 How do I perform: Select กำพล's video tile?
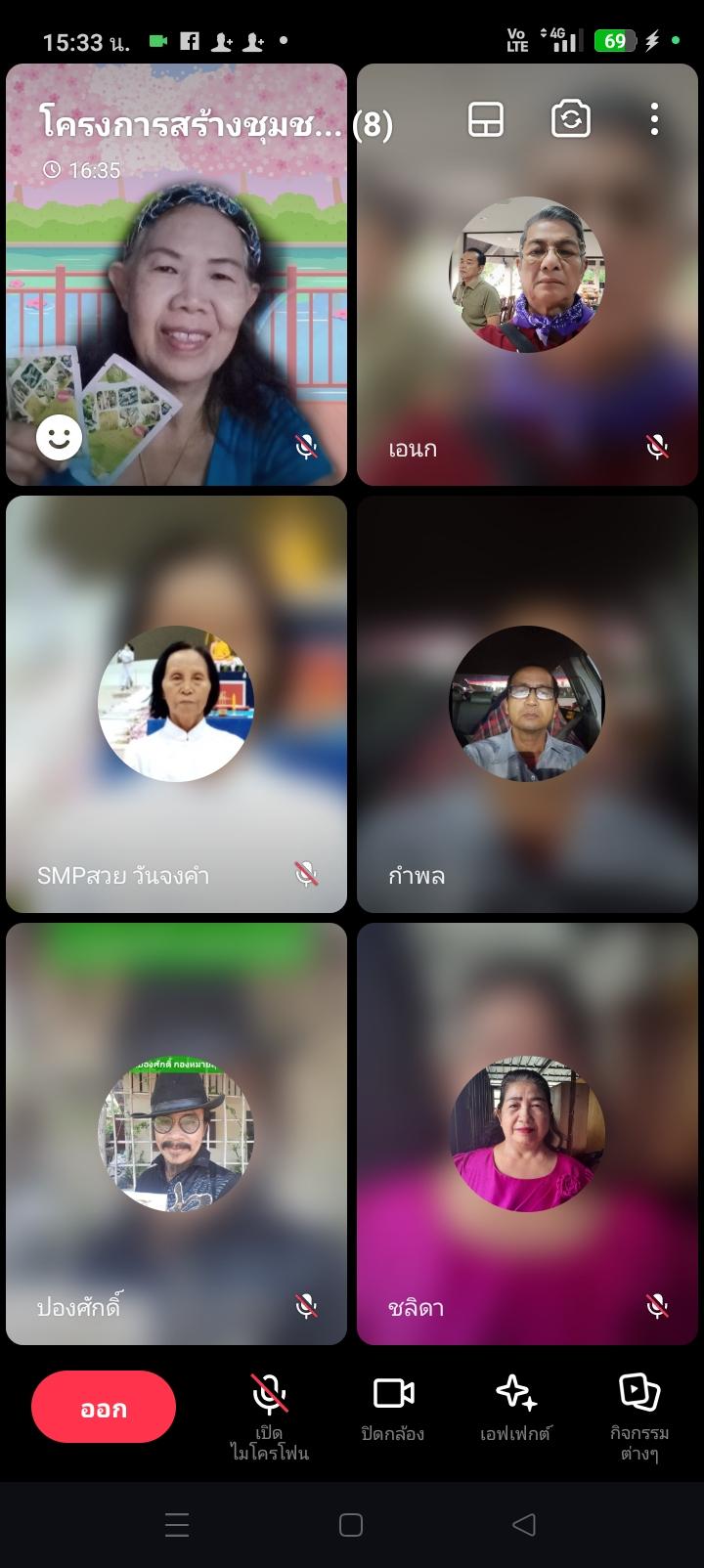[x=527, y=704]
